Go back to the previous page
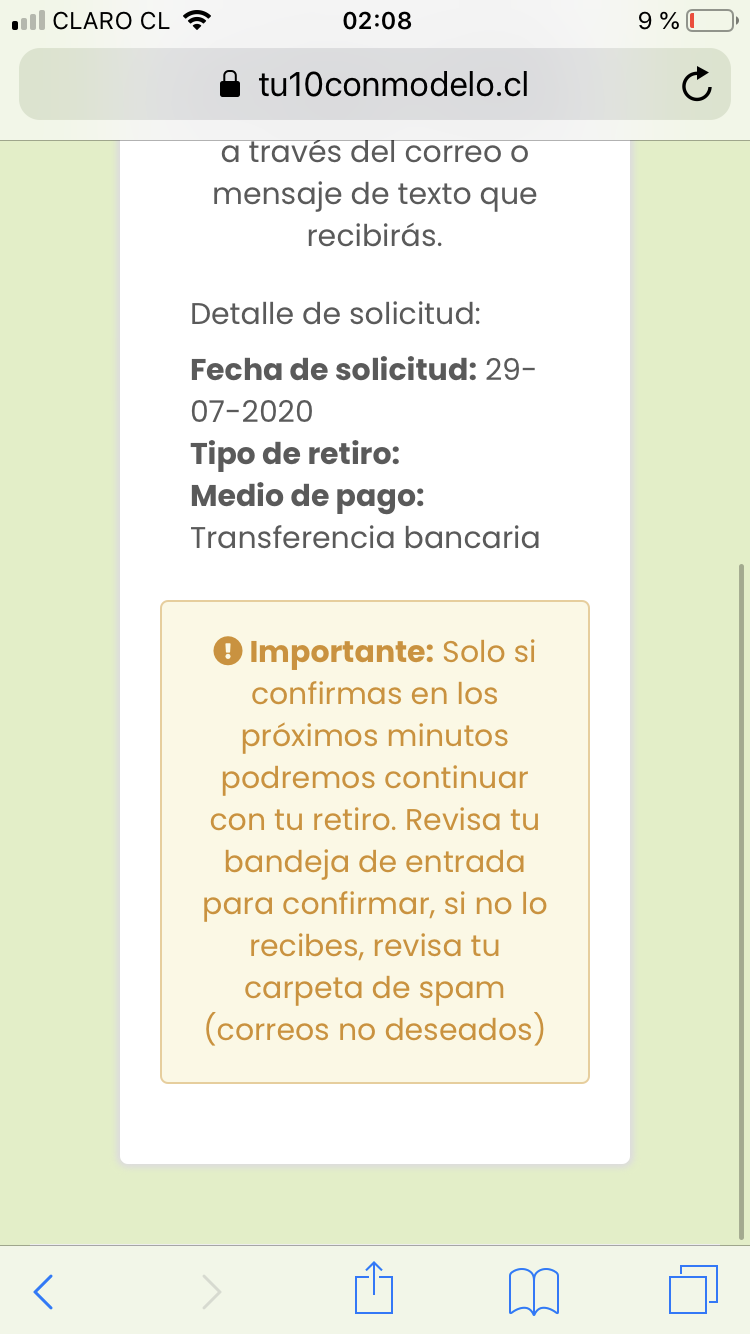The height and width of the screenshot is (1334, 750). pyautogui.click(x=43, y=1291)
